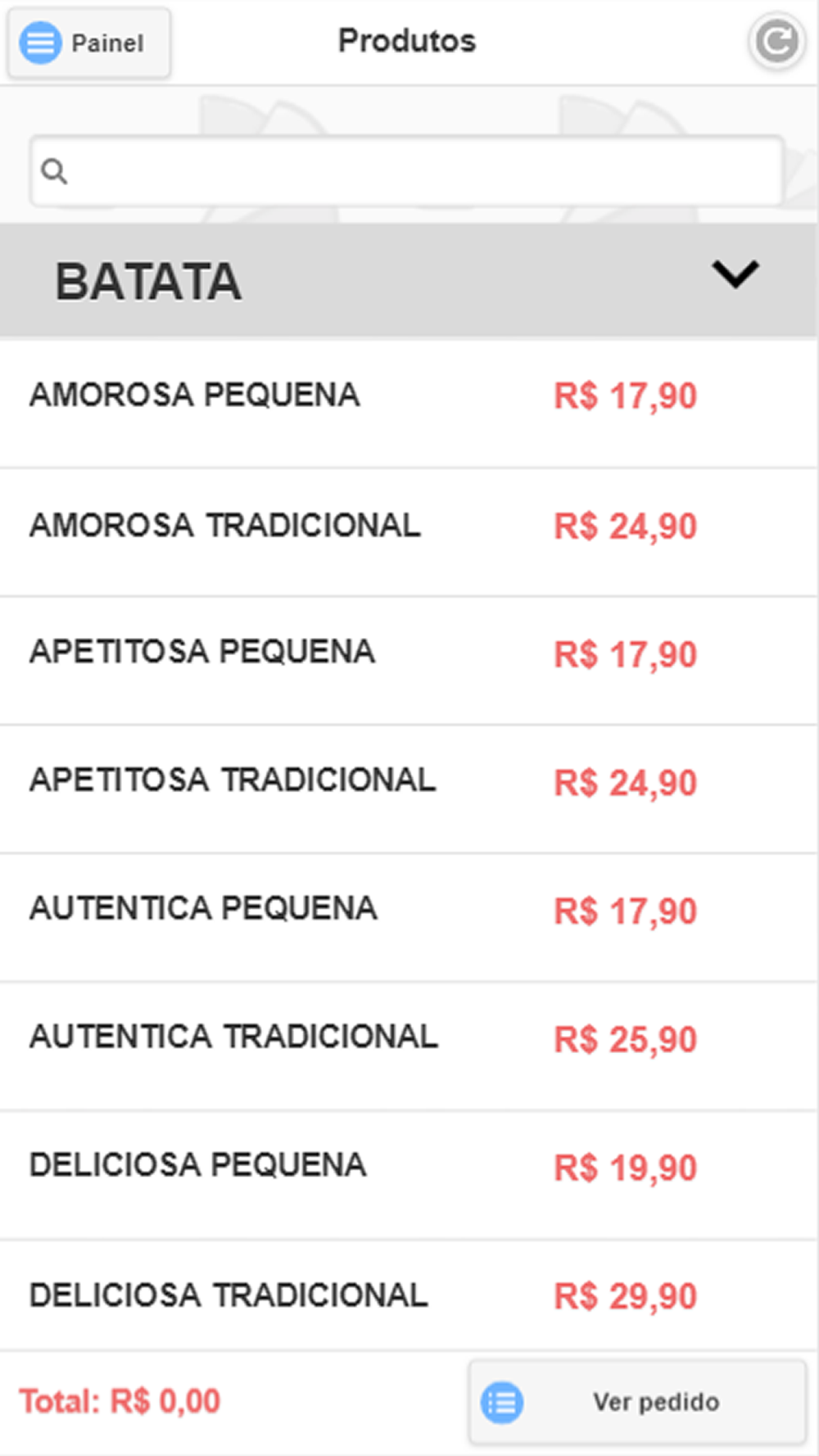Select AMOROSA PEQUENA
The height and width of the screenshot is (1456, 819).
point(409,404)
